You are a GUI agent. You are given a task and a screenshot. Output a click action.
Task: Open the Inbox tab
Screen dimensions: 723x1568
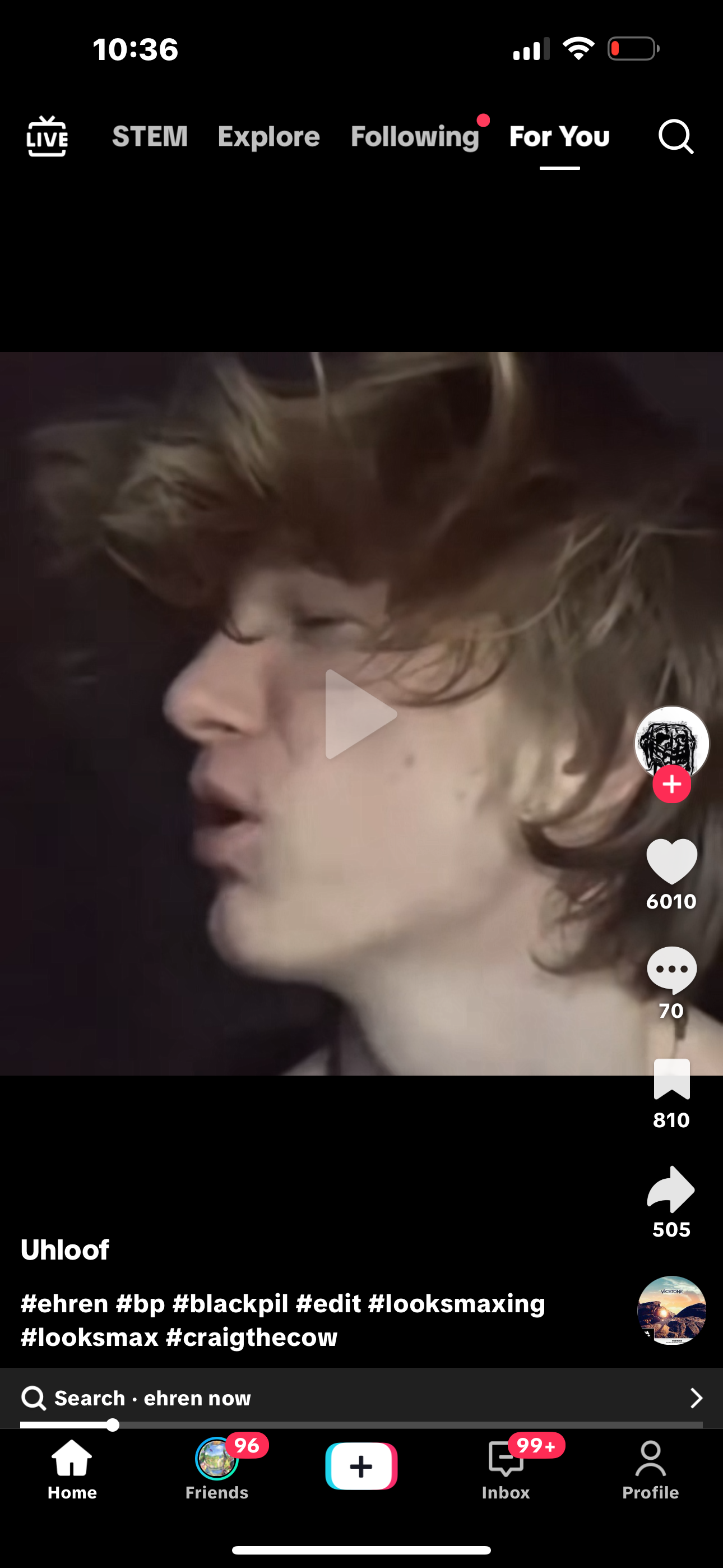click(506, 1468)
